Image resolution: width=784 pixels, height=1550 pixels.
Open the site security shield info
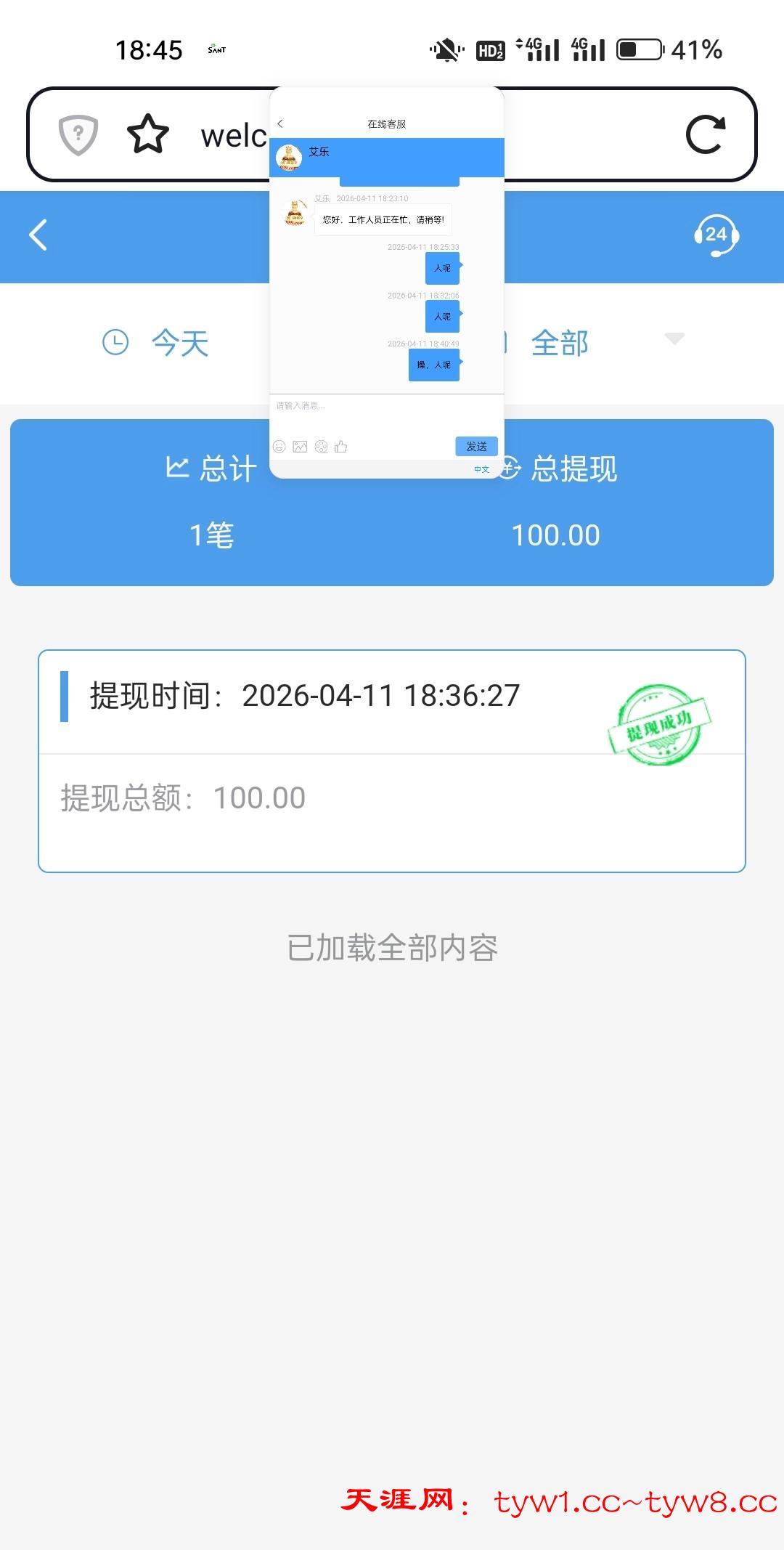[x=78, y=135]
